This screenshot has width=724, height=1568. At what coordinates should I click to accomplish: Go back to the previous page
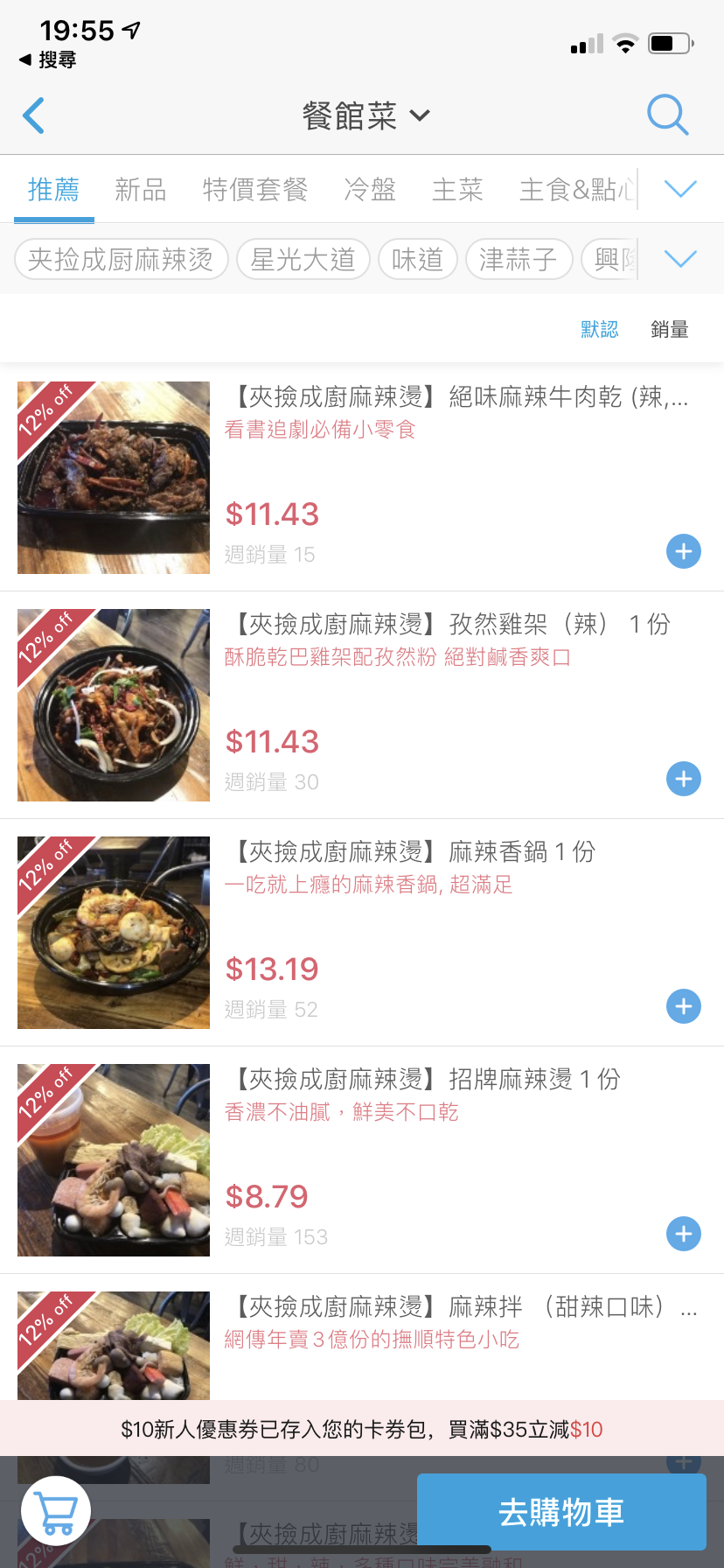34,115
